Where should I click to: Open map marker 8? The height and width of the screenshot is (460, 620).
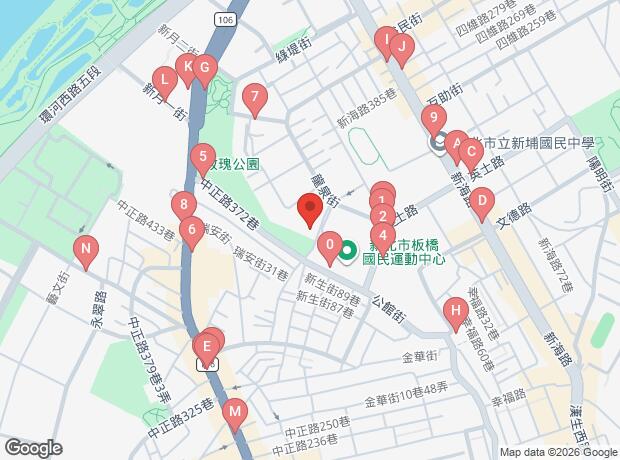coord(183,205)
